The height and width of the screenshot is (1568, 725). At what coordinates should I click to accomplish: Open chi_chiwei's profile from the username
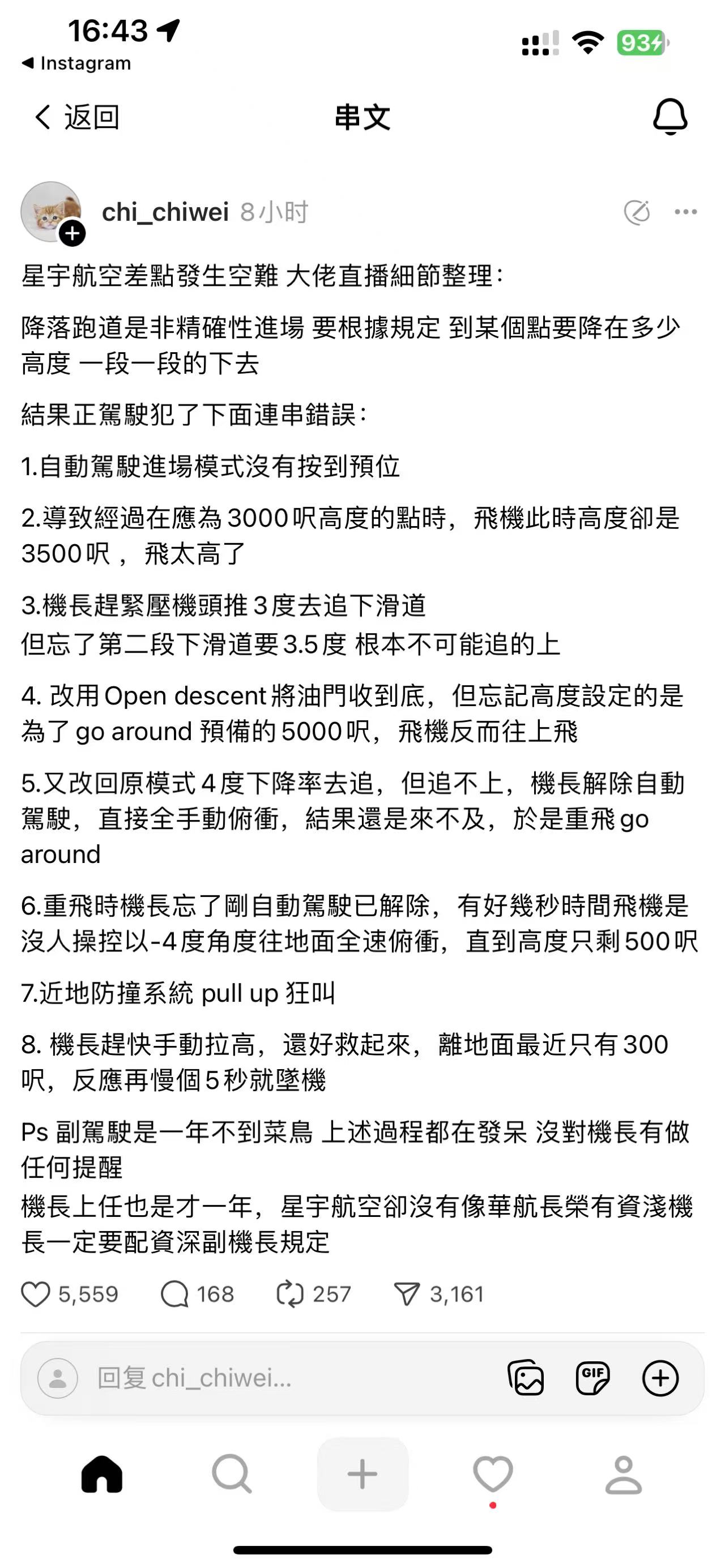(x=165, y=212)
